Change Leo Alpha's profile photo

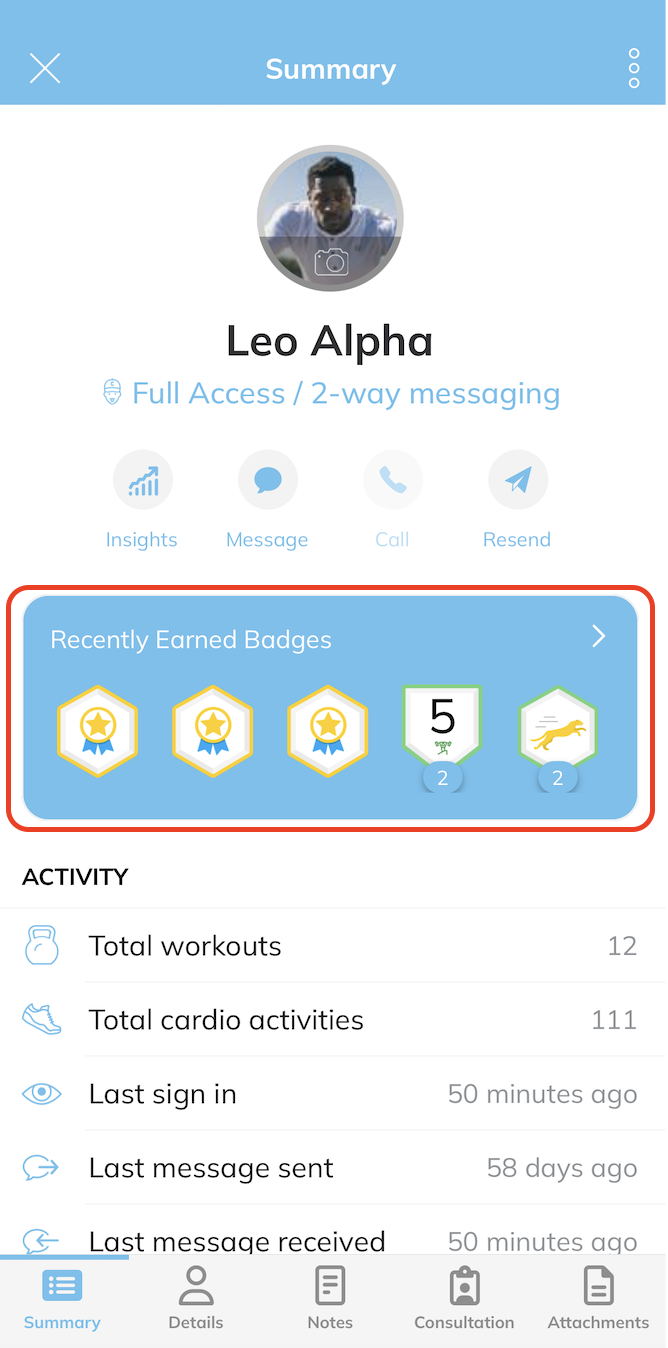coord(331,261)
